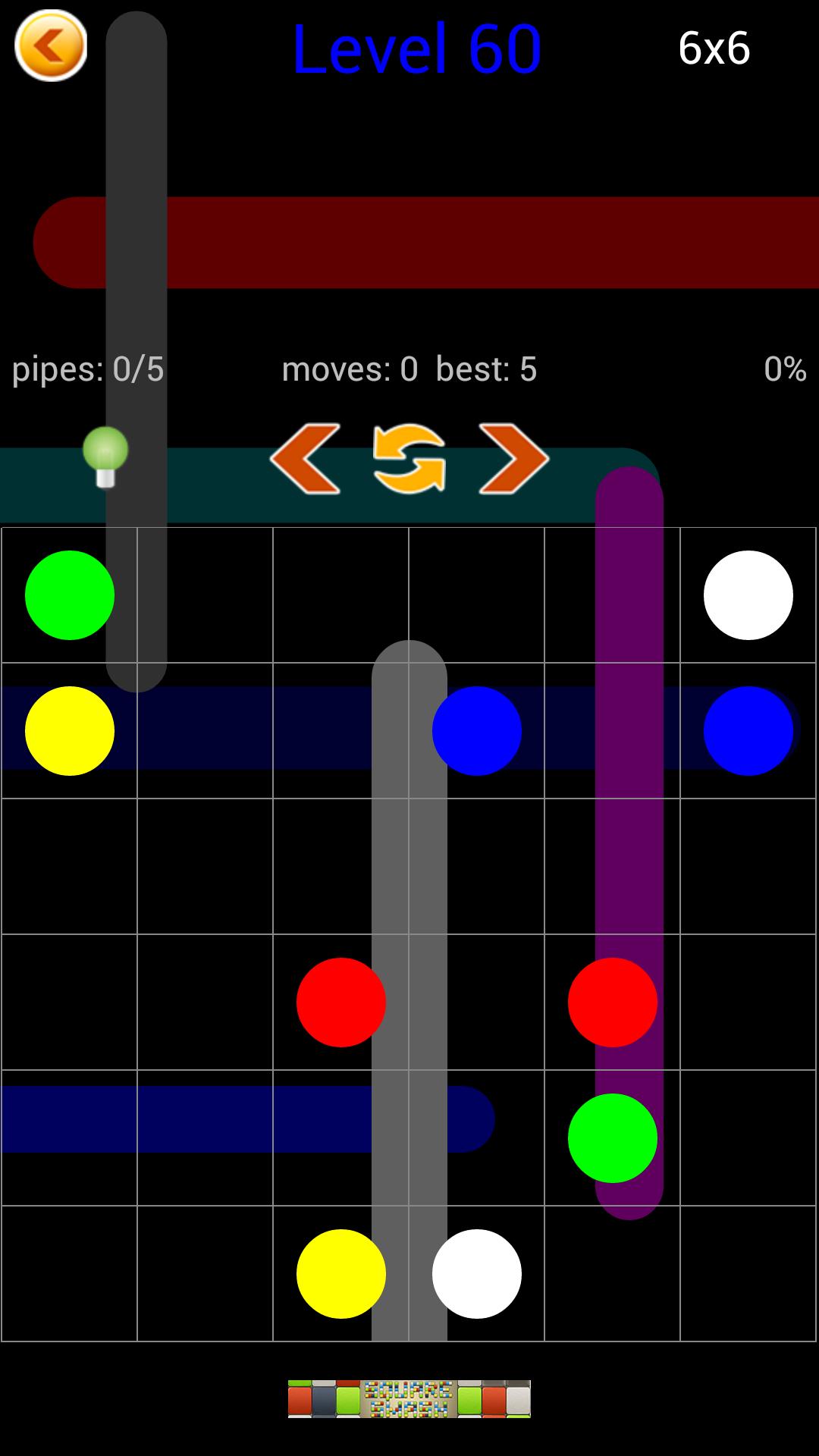
Task: Go to the previous level
Action: [x=305, y=459]
